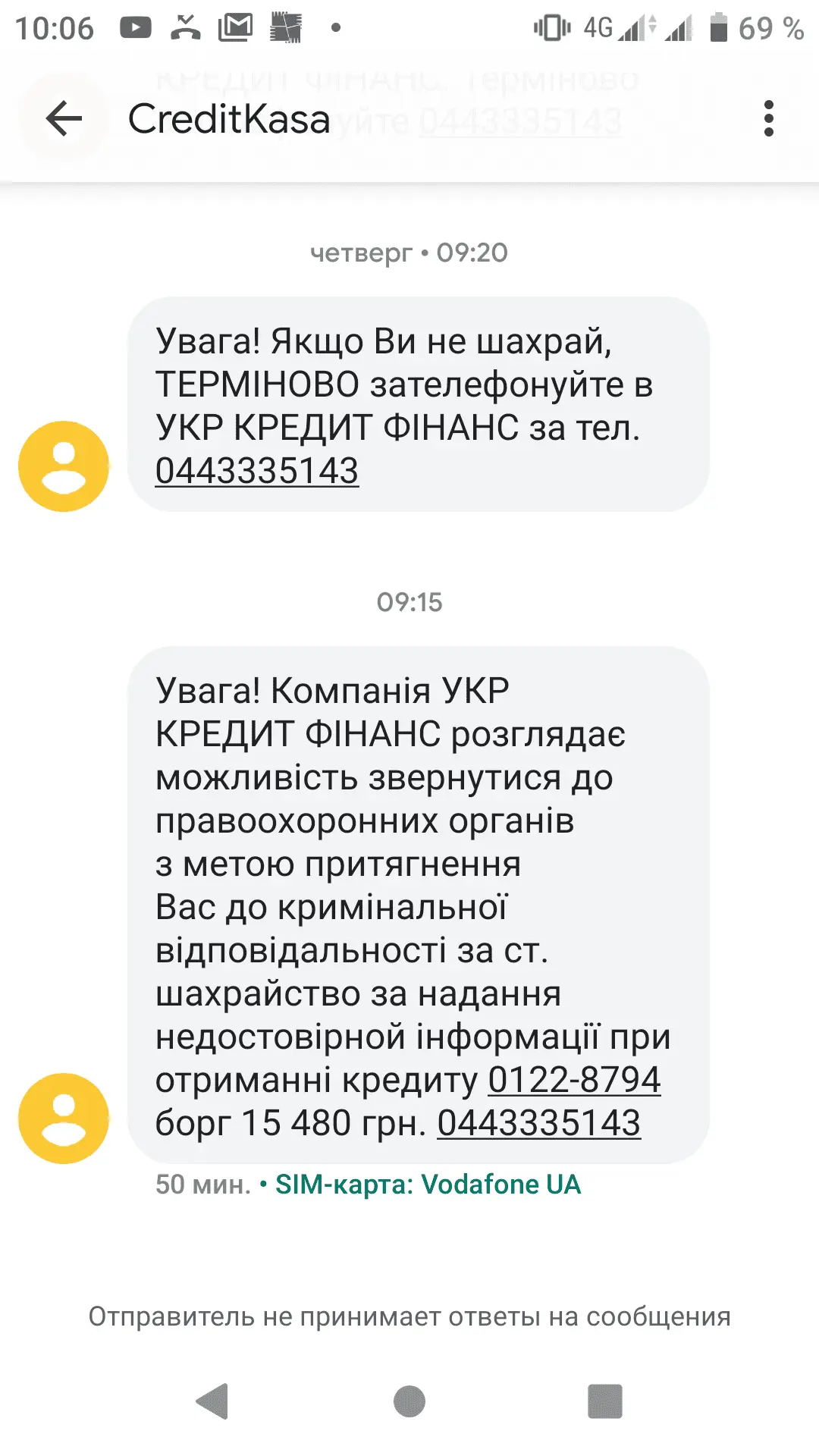Open sender avatar beside the 09:15 message
Viewport: 819px width, 1456px height.
click(x=64, y=1119)
